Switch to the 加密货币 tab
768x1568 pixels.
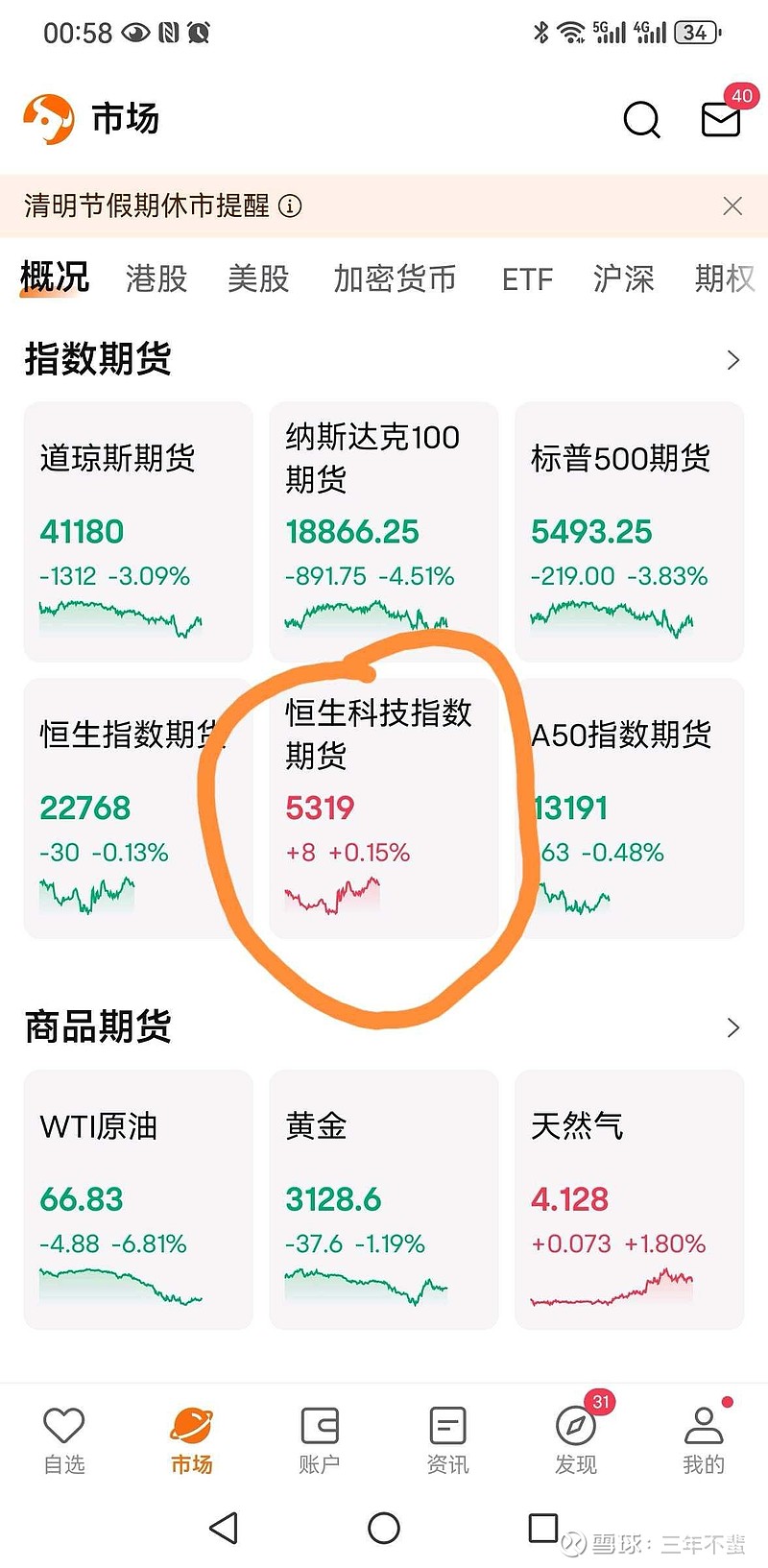[394, 279]
